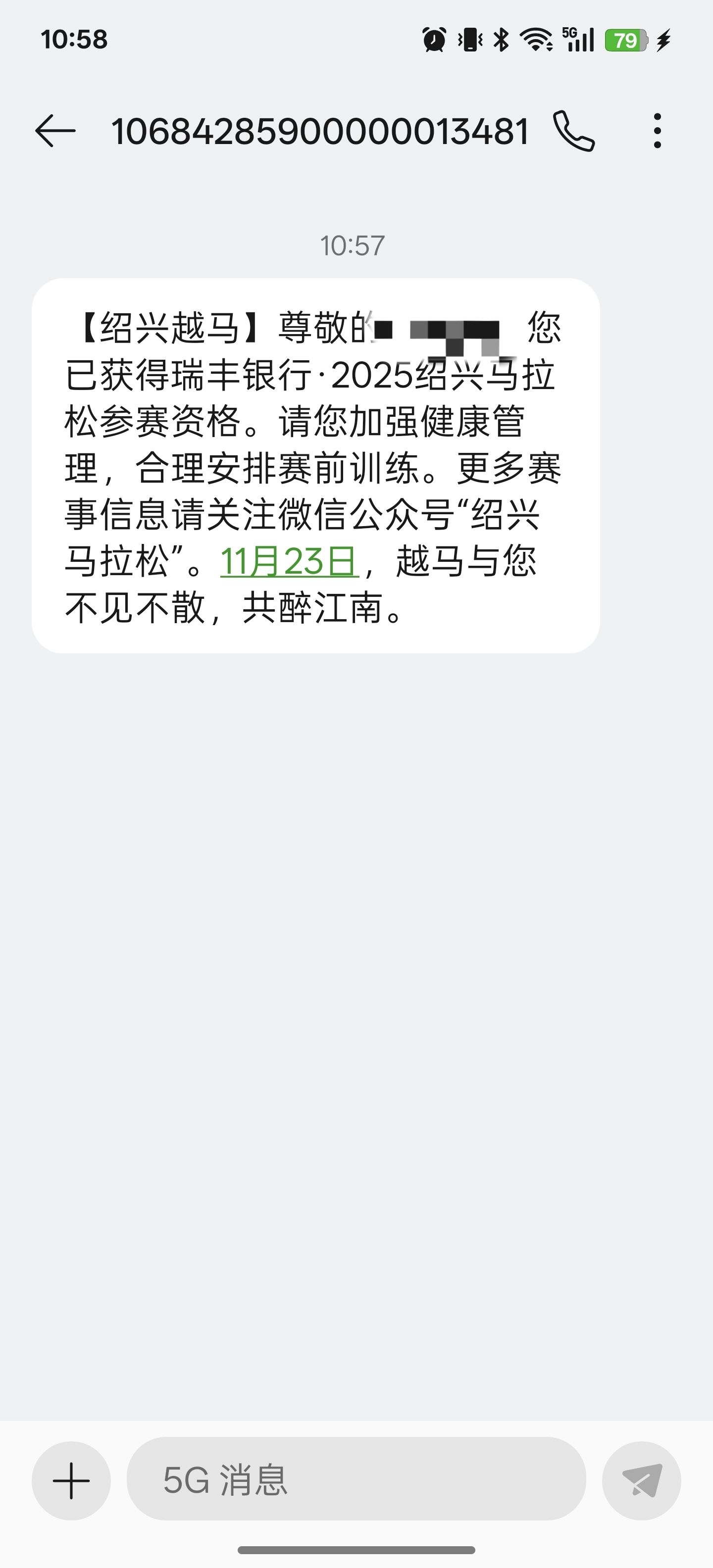713x1568 pixels.
Task: Tap the plus attachment button
Action: point(71,1480)
